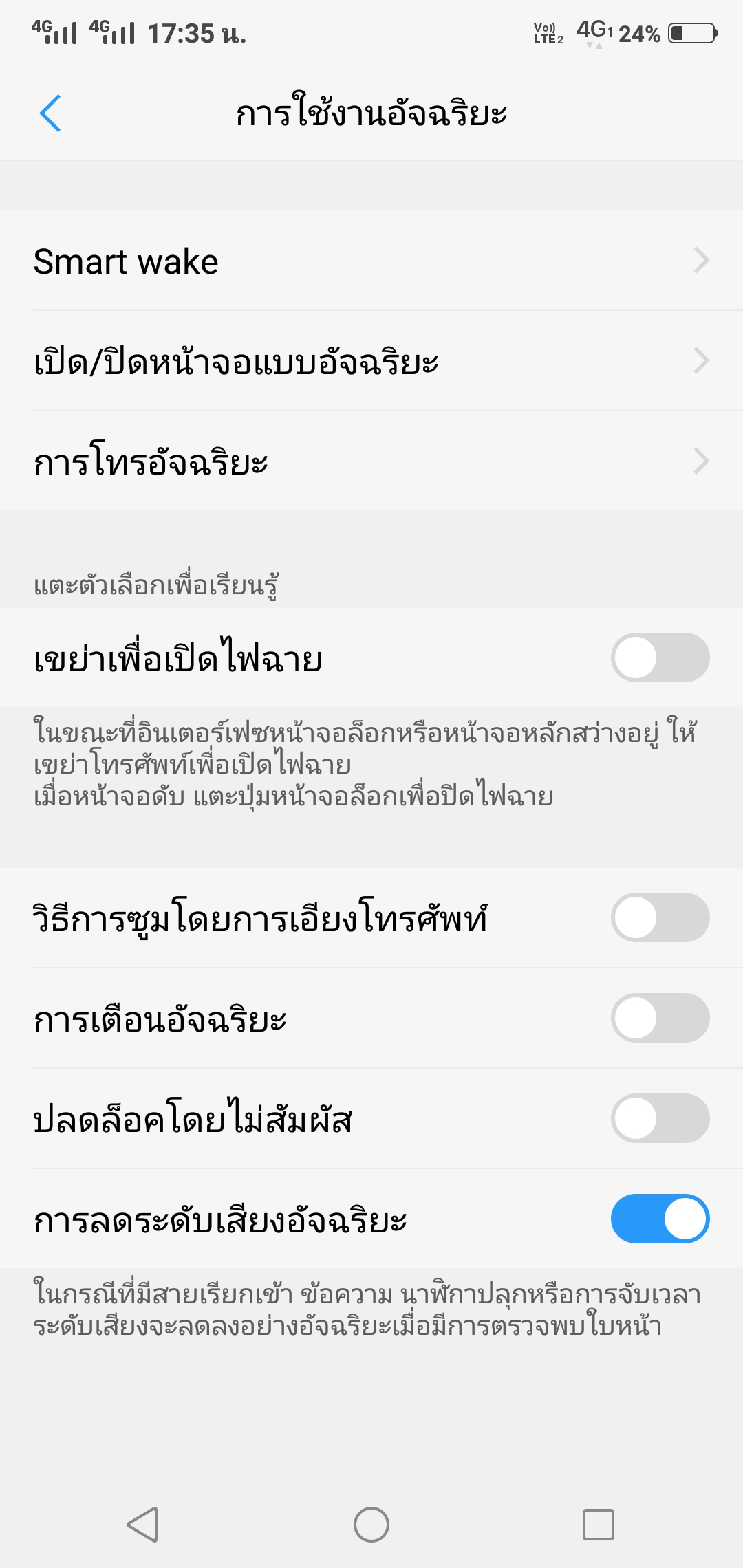Open Smart wake settings
The width and height of the screenshot is (743, 1568).
tap(371, 261)
